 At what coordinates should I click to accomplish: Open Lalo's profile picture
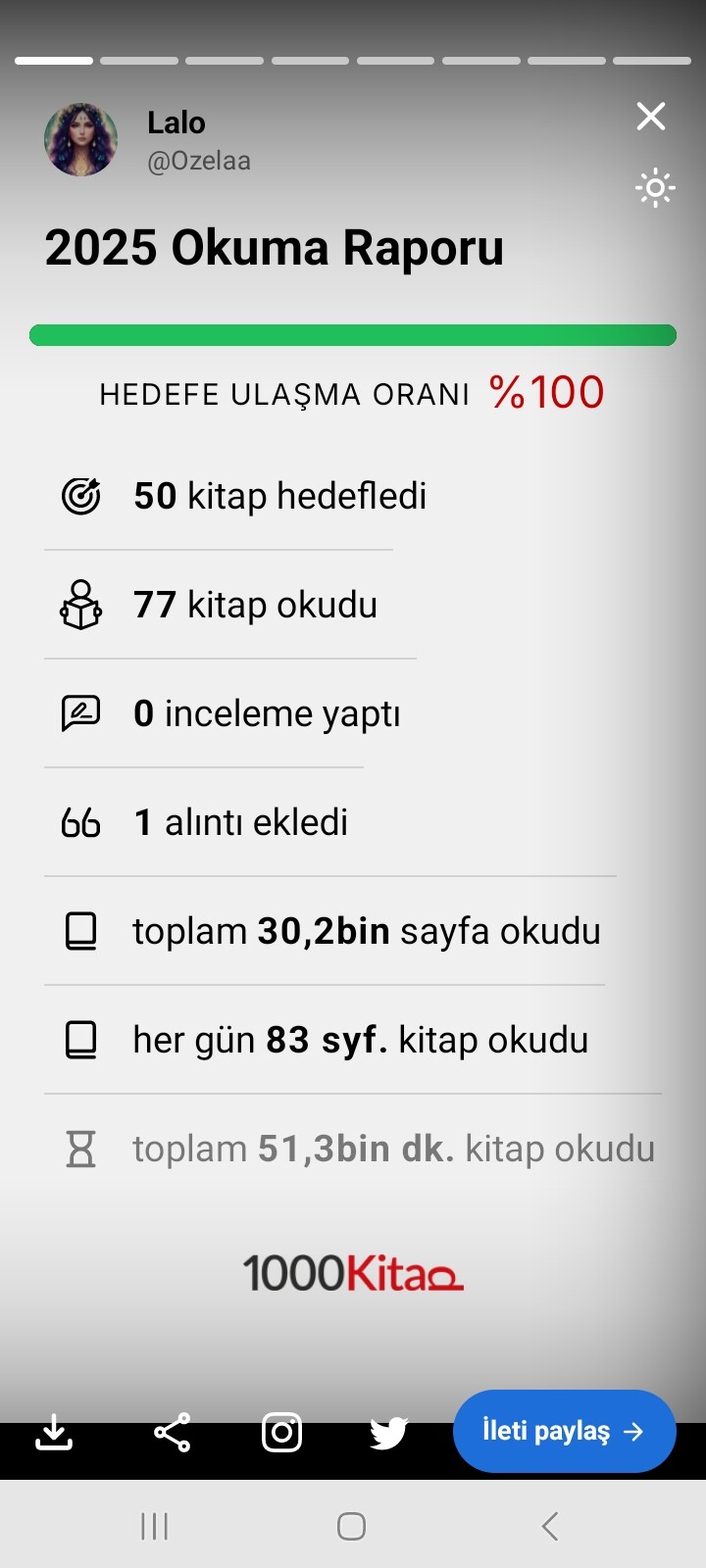coord(81,140)
